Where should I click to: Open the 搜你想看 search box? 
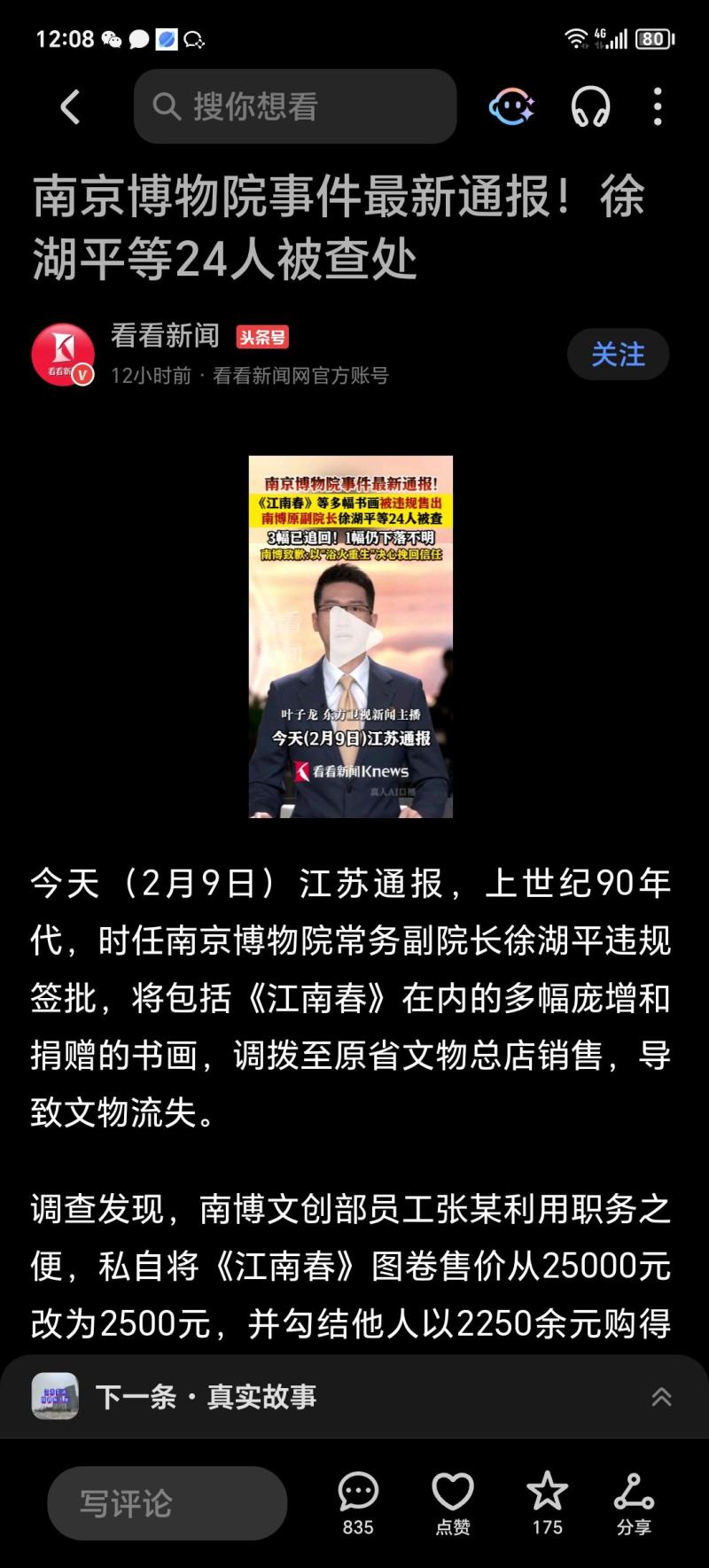(x=294, y=107)
